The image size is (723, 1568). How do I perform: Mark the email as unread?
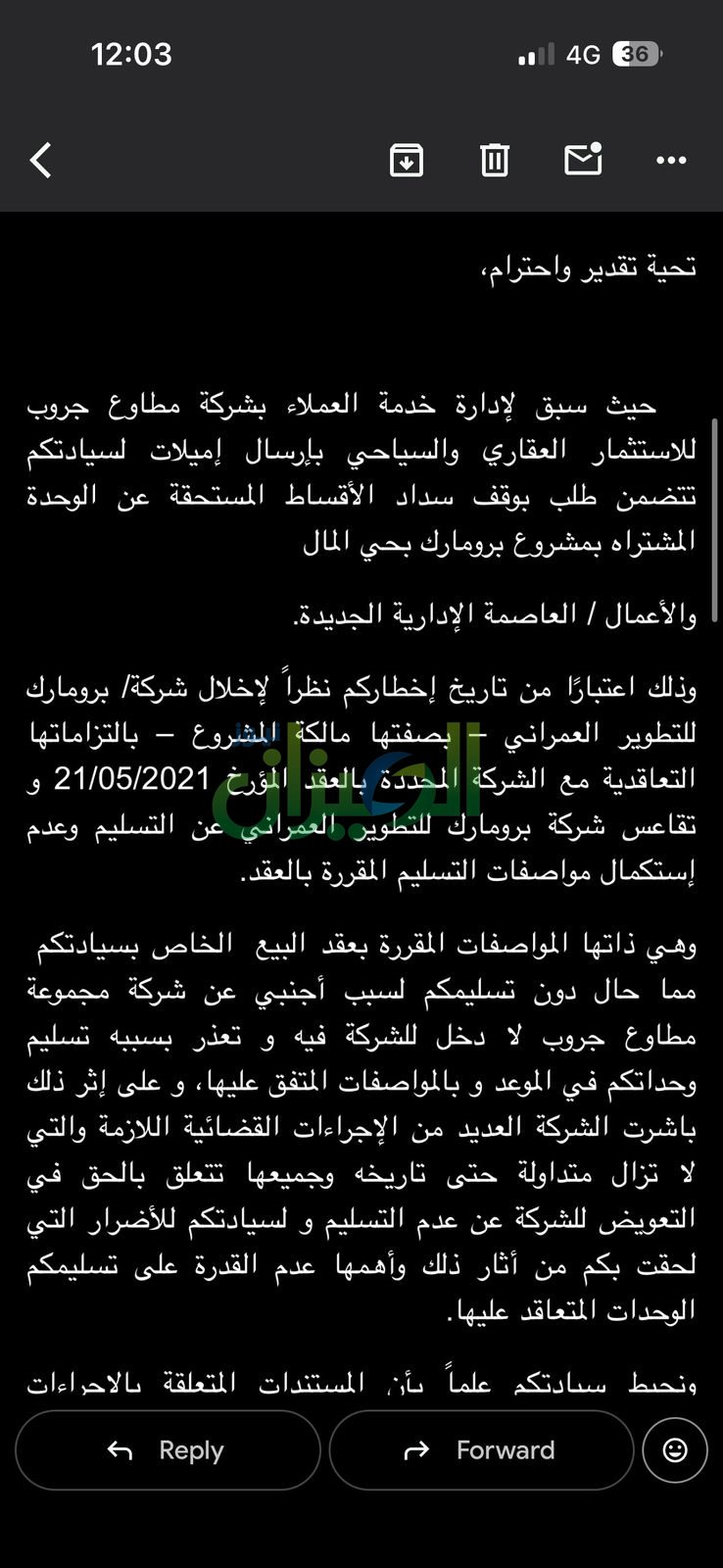click(x=583, y=159)
